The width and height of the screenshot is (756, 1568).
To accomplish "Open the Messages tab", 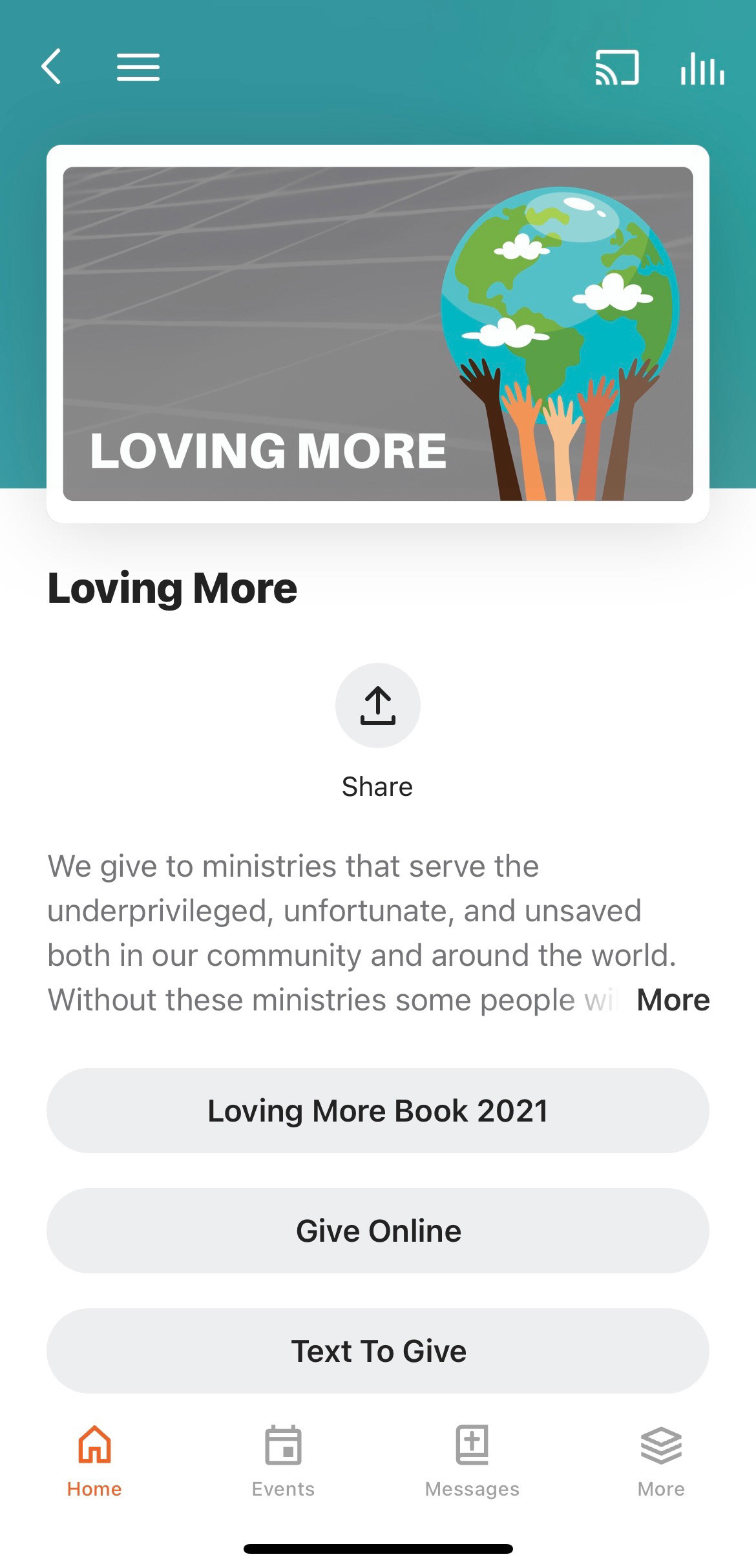I will (x=472, y=1461).
